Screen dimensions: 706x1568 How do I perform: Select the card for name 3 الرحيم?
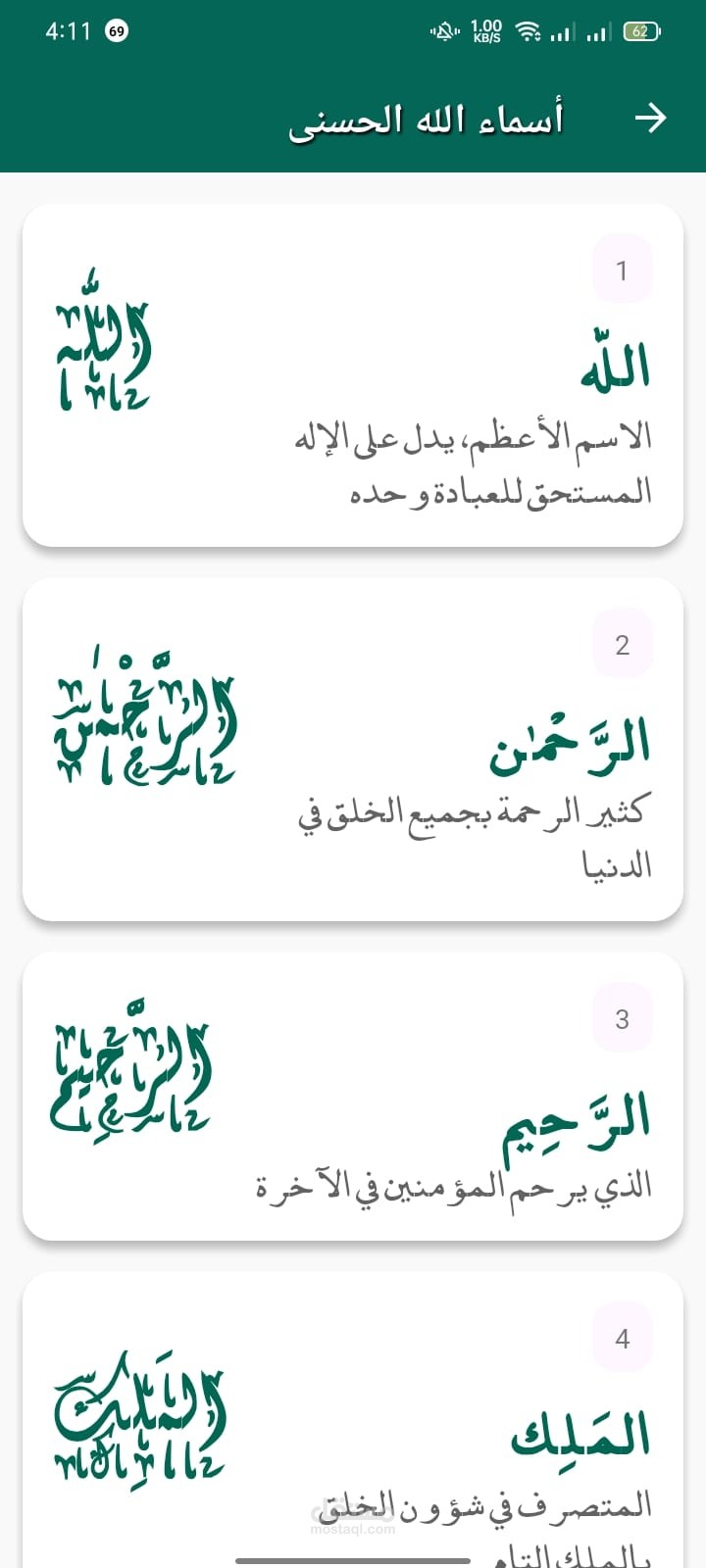pyautogui.click(x=353, y=1096)
